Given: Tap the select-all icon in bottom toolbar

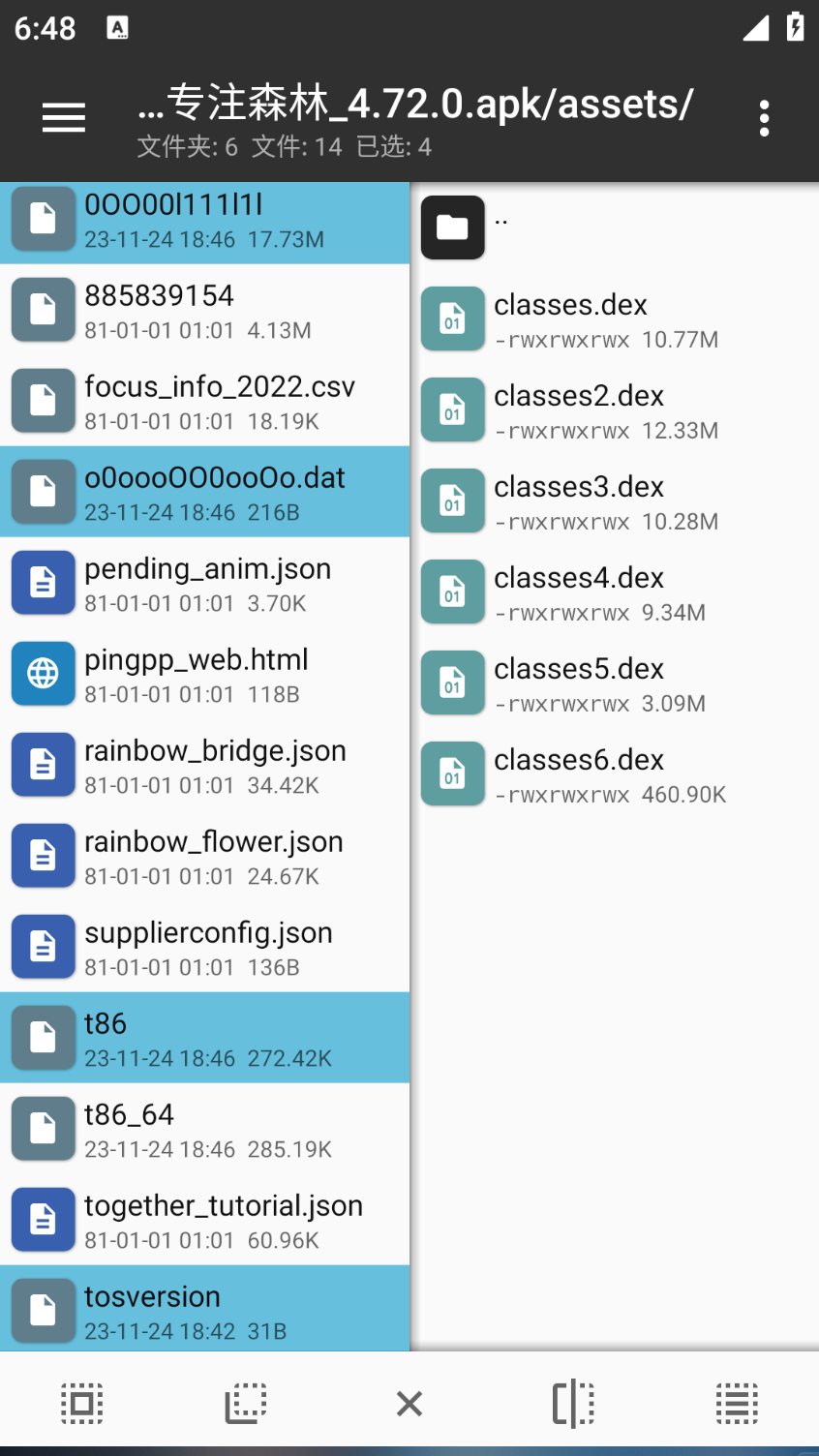Looking at the screenshot, I should point(82,1403).
